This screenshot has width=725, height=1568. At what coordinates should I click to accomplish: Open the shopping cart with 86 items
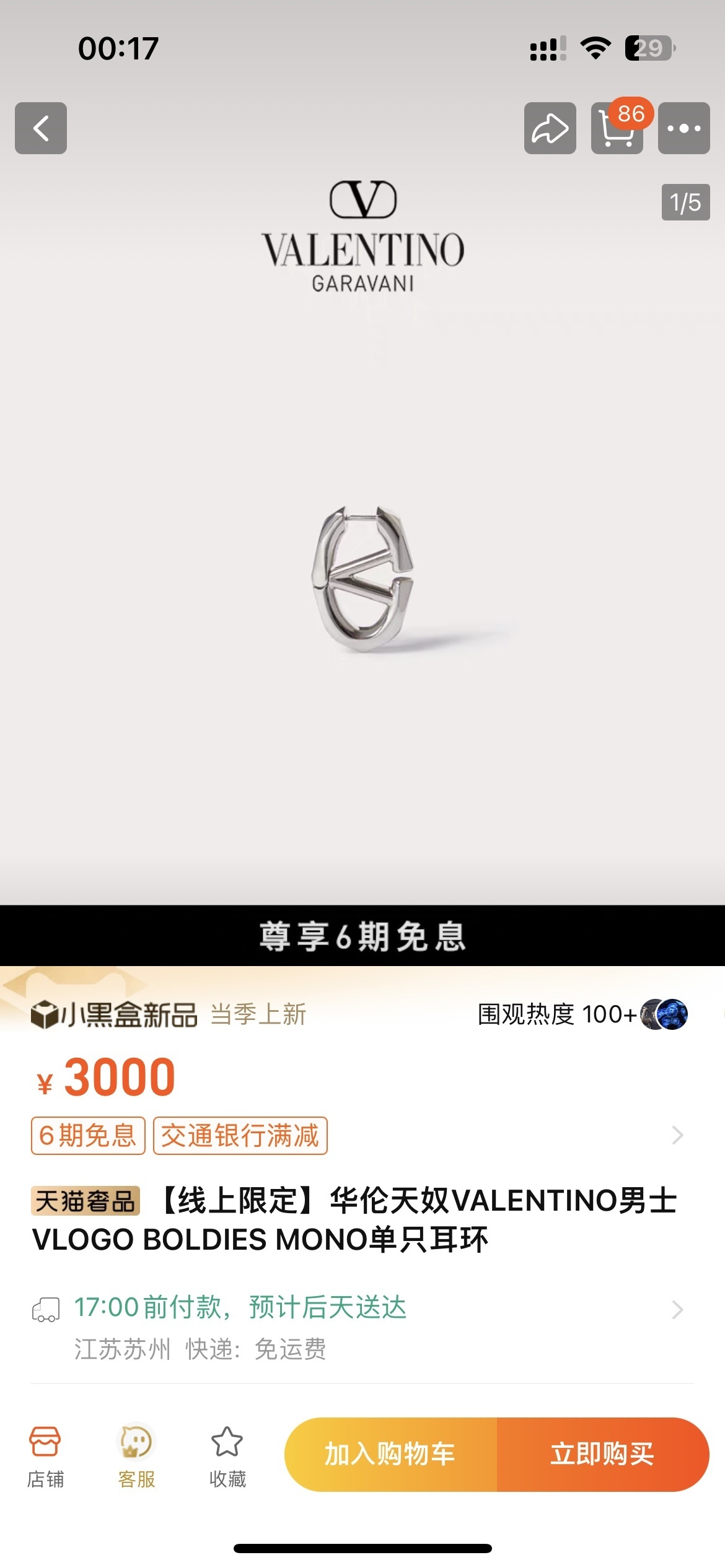617,129
